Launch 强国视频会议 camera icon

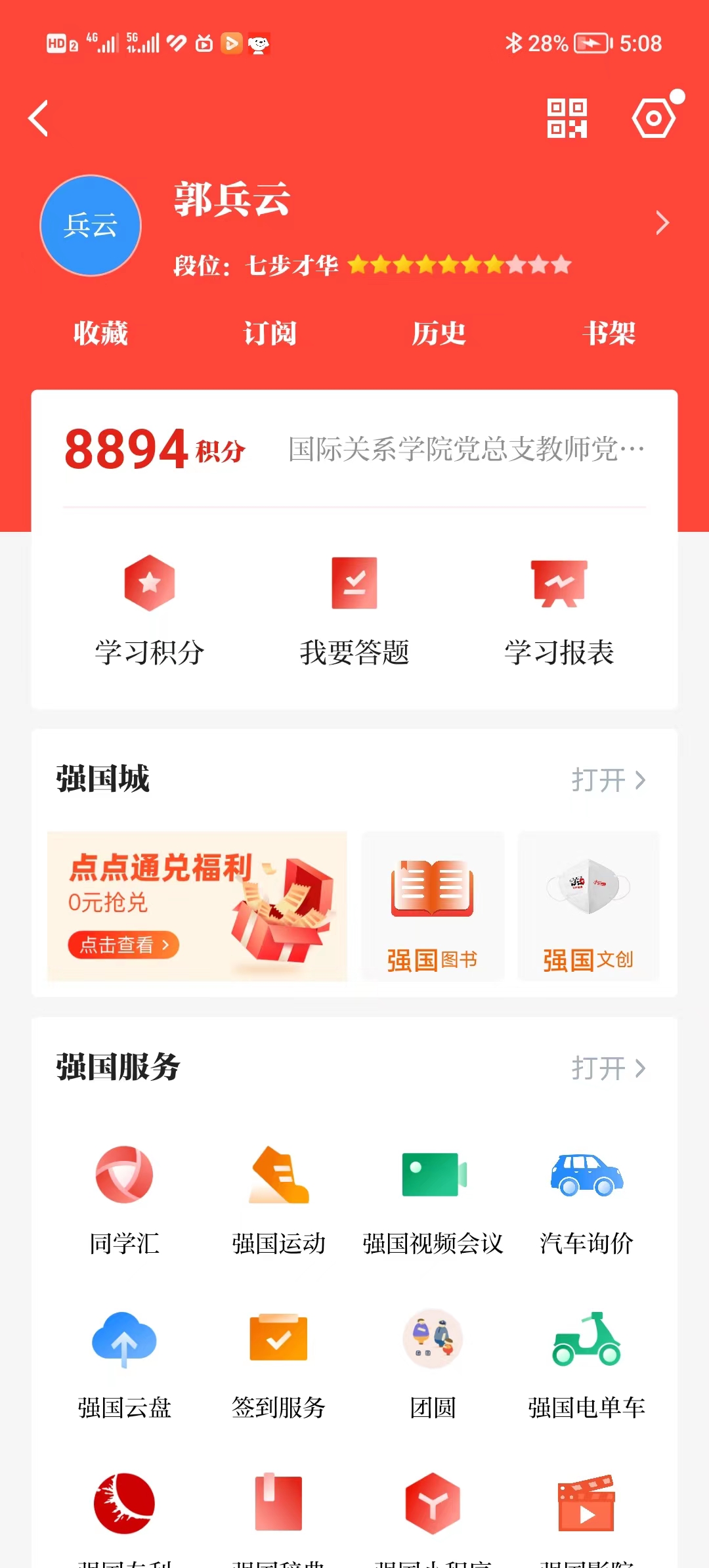[x=433, y=1175]
